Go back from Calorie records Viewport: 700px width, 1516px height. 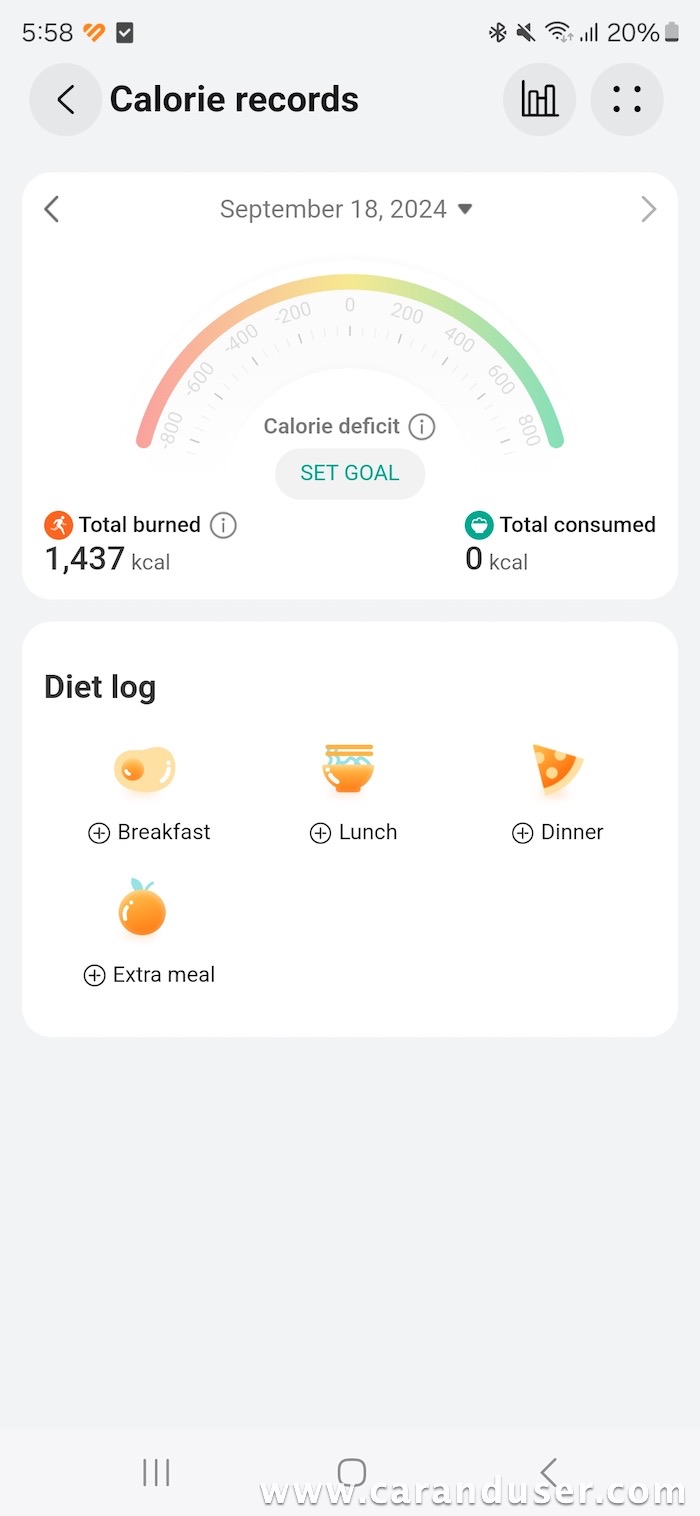(x=65, y=100)
